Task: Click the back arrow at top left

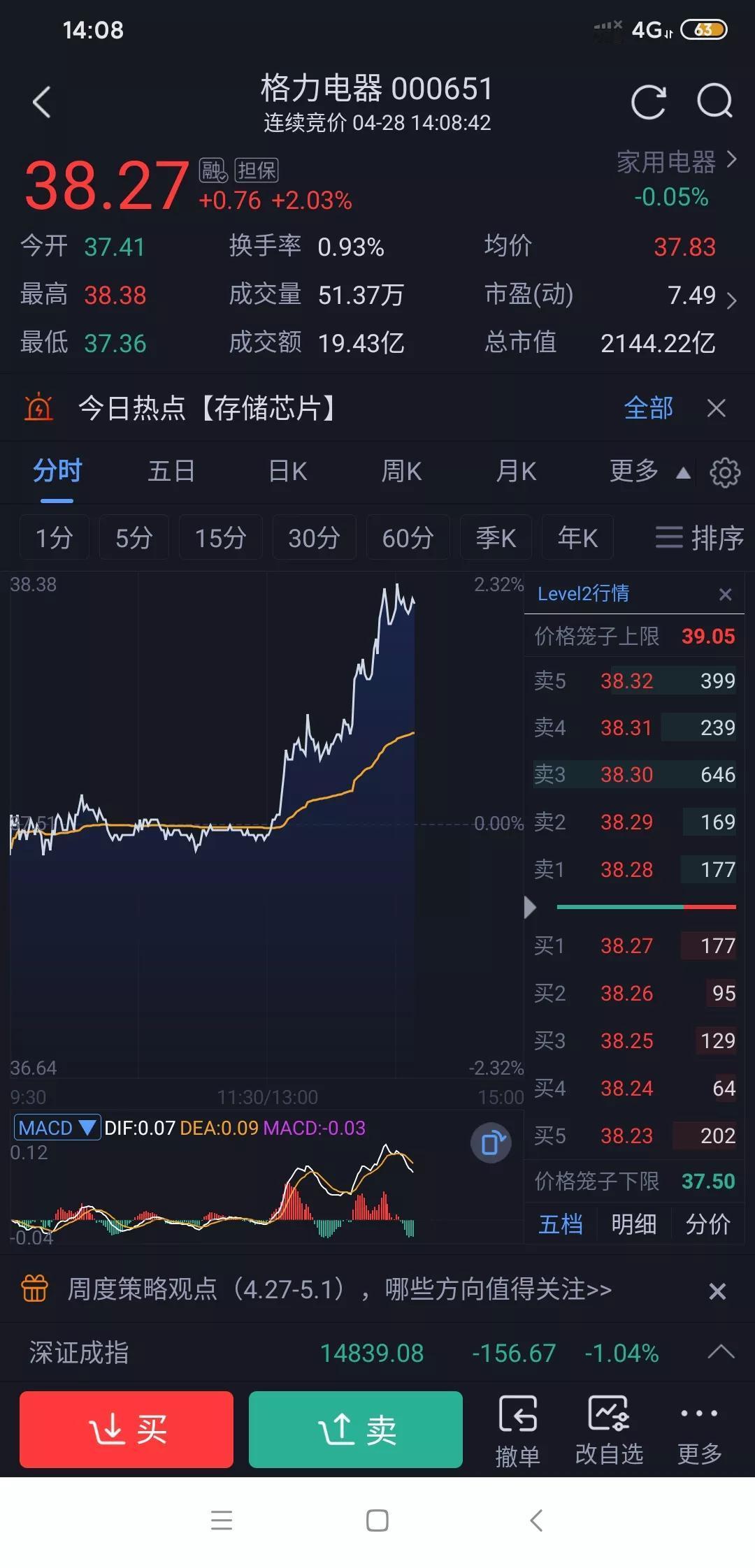Action: click(41, 101)
